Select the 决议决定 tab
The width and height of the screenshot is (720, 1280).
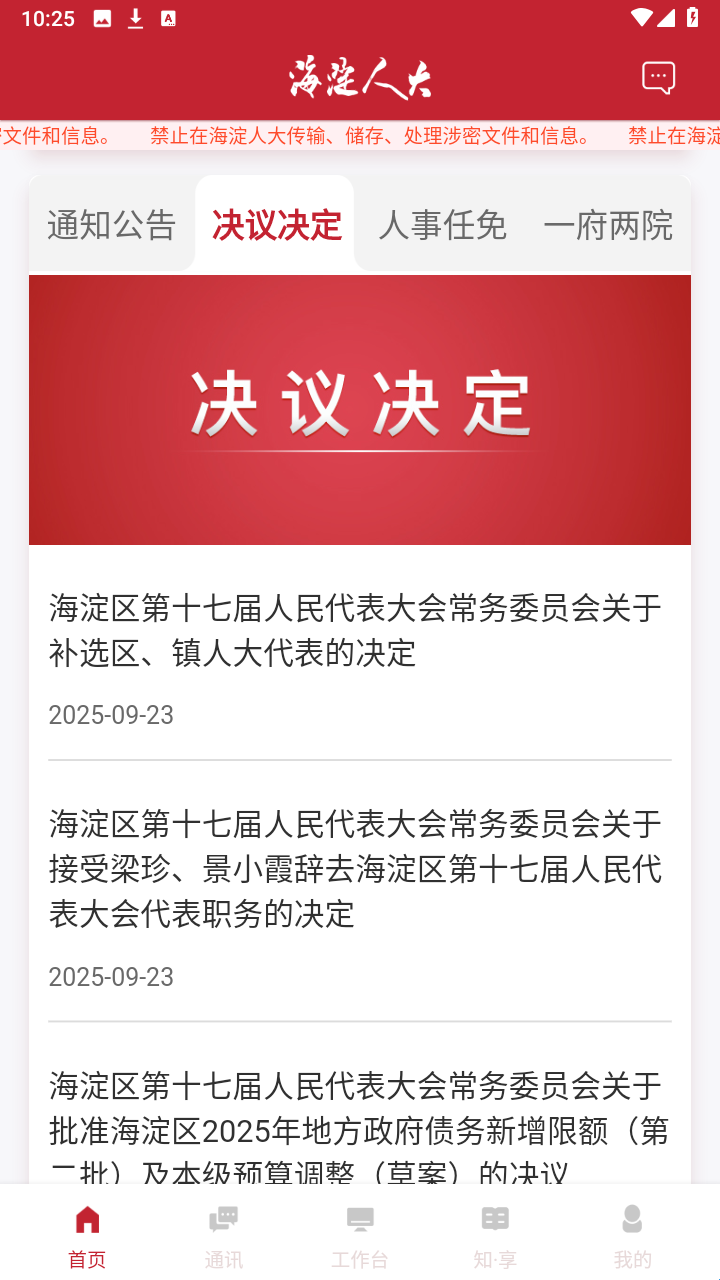pyautogui.click(x=276, y=225)
